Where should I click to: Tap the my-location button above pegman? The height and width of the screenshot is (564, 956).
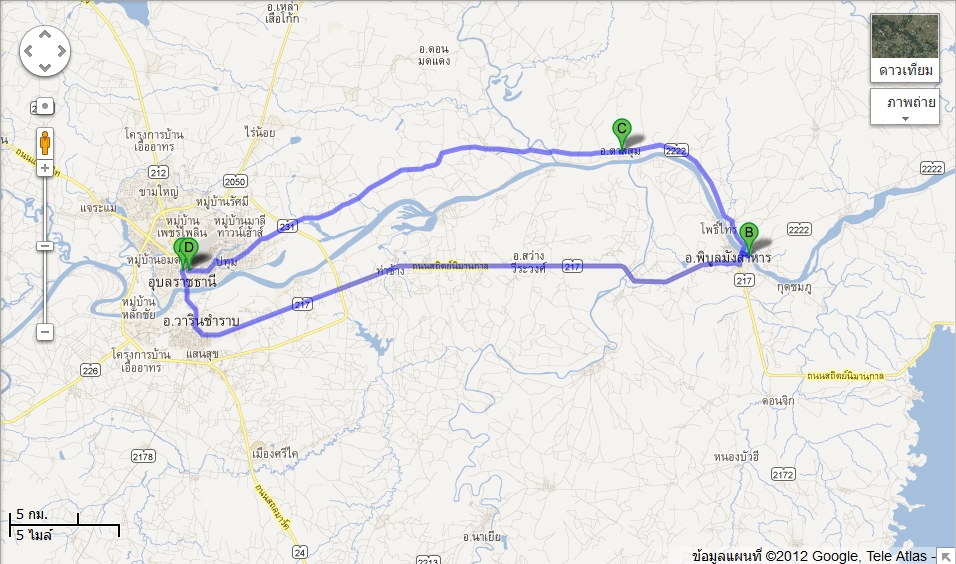pos(44,105)
